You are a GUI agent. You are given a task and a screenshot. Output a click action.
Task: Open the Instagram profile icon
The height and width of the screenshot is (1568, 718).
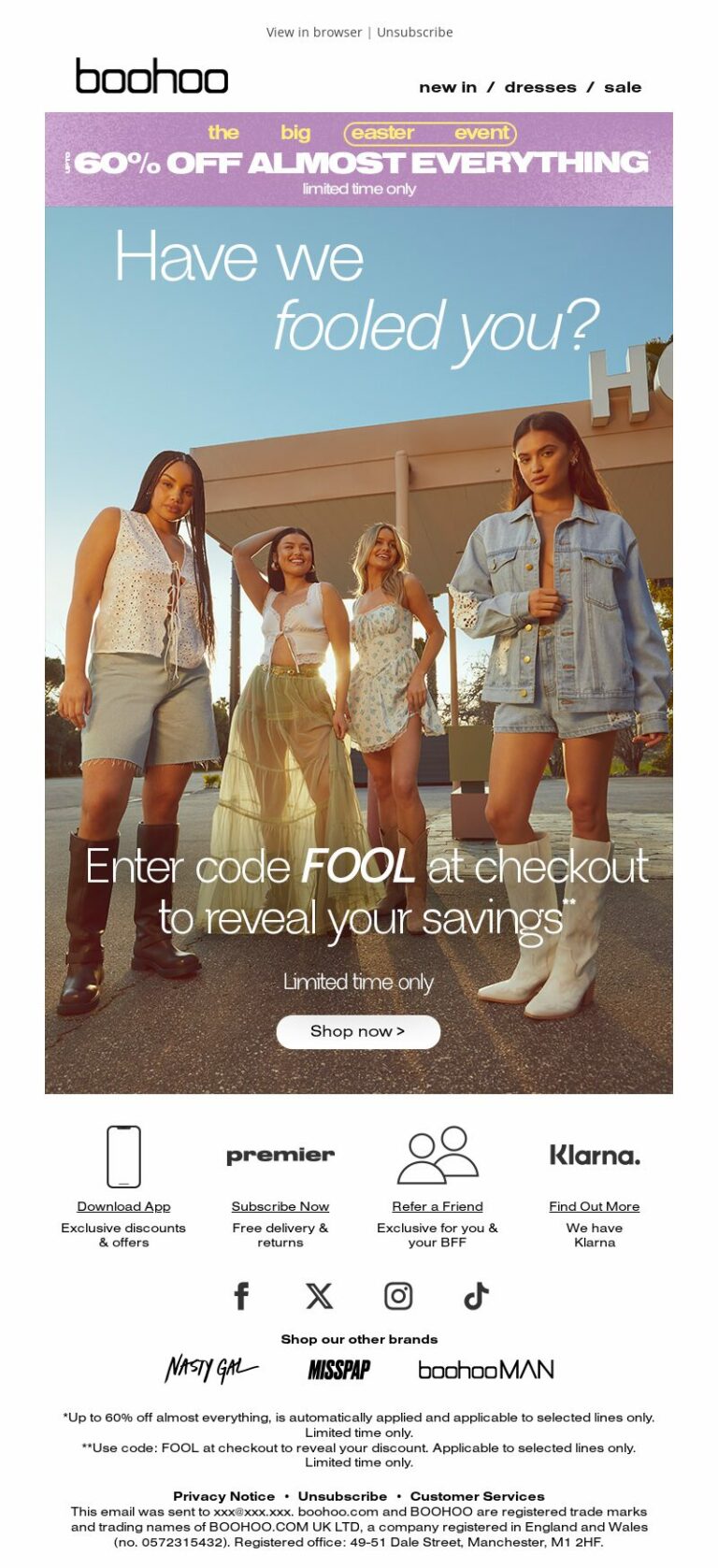398,1296
